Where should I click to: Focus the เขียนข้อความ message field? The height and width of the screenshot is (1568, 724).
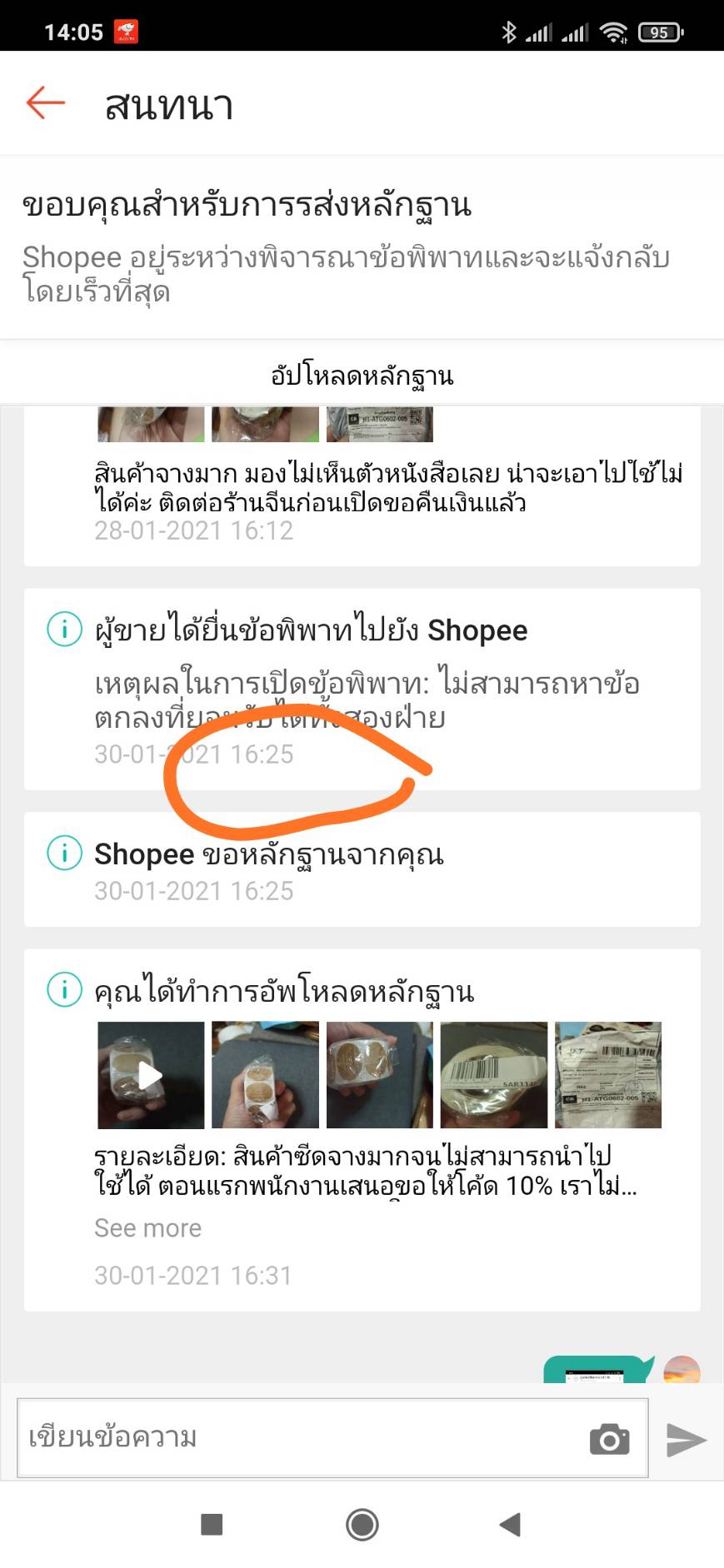point(300,1437)
